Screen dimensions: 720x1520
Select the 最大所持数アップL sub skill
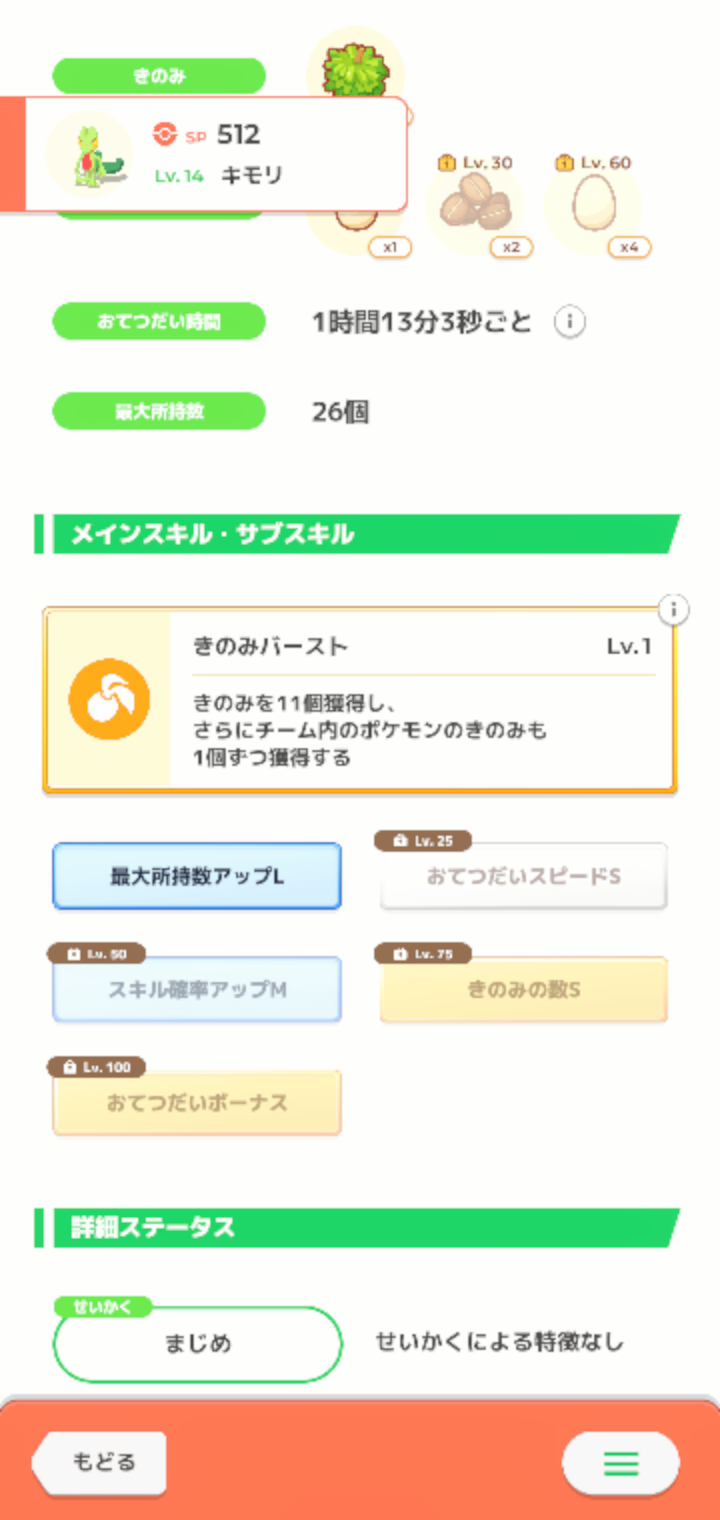[x=197, y=876]
